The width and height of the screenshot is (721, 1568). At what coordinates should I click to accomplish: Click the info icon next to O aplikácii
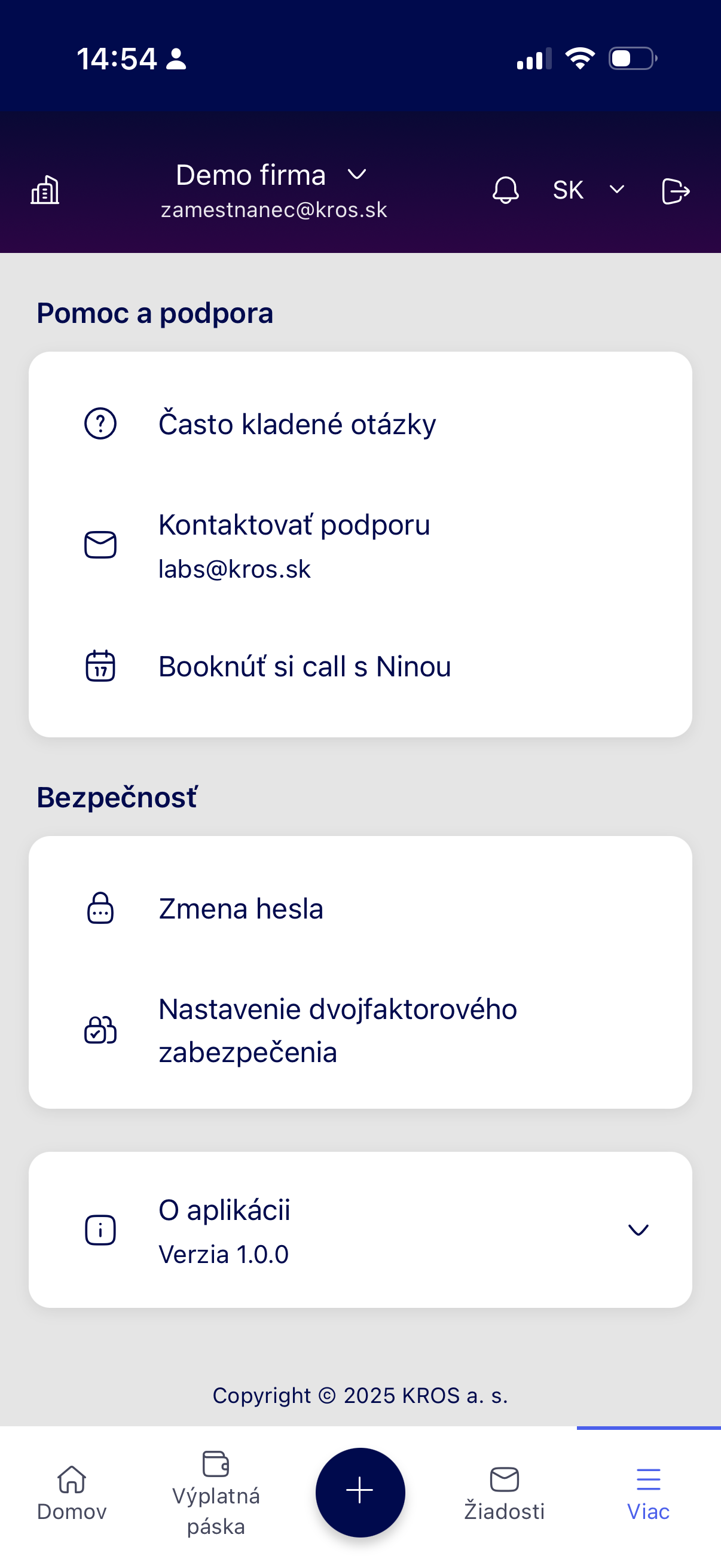(99, 1230)
